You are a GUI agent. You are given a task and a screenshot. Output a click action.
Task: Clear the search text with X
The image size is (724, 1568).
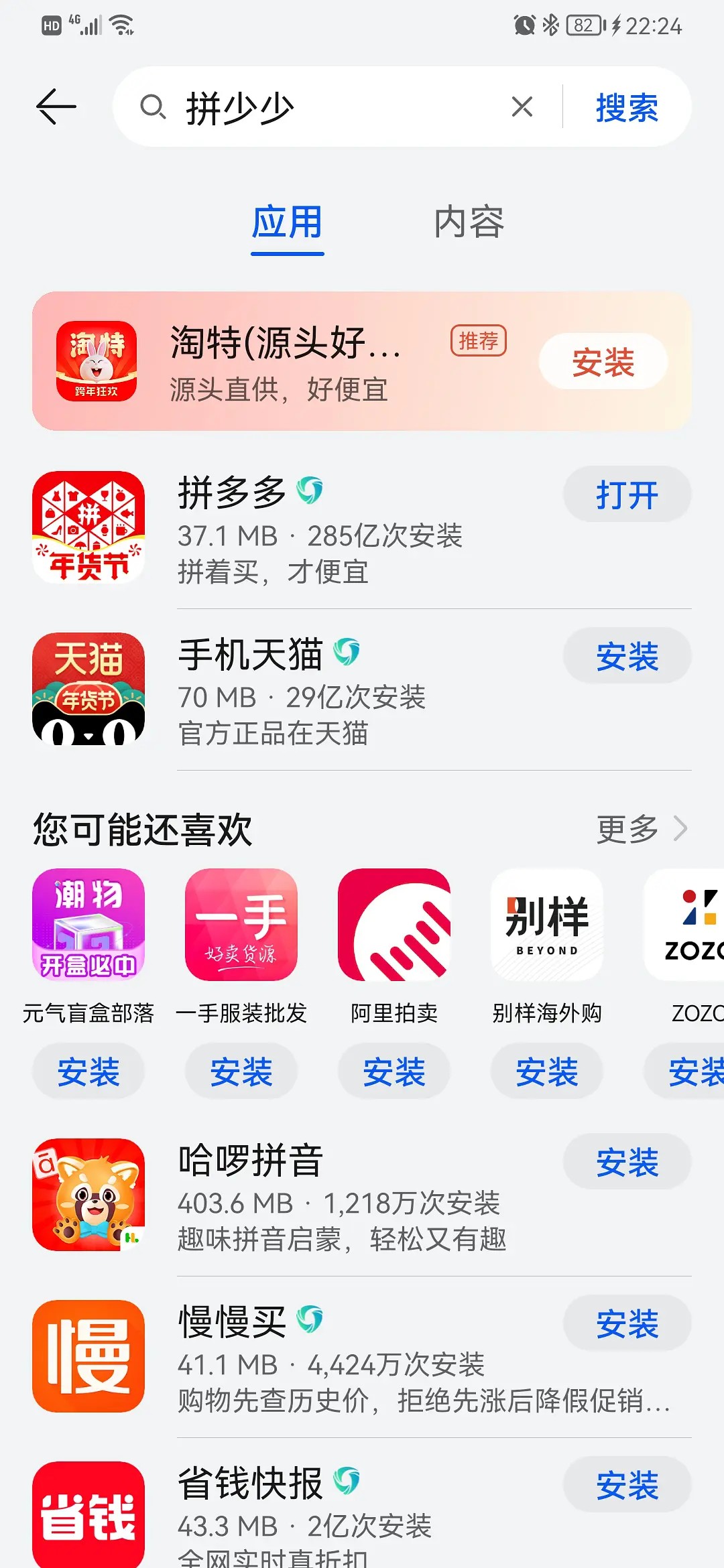coord(522,107)
